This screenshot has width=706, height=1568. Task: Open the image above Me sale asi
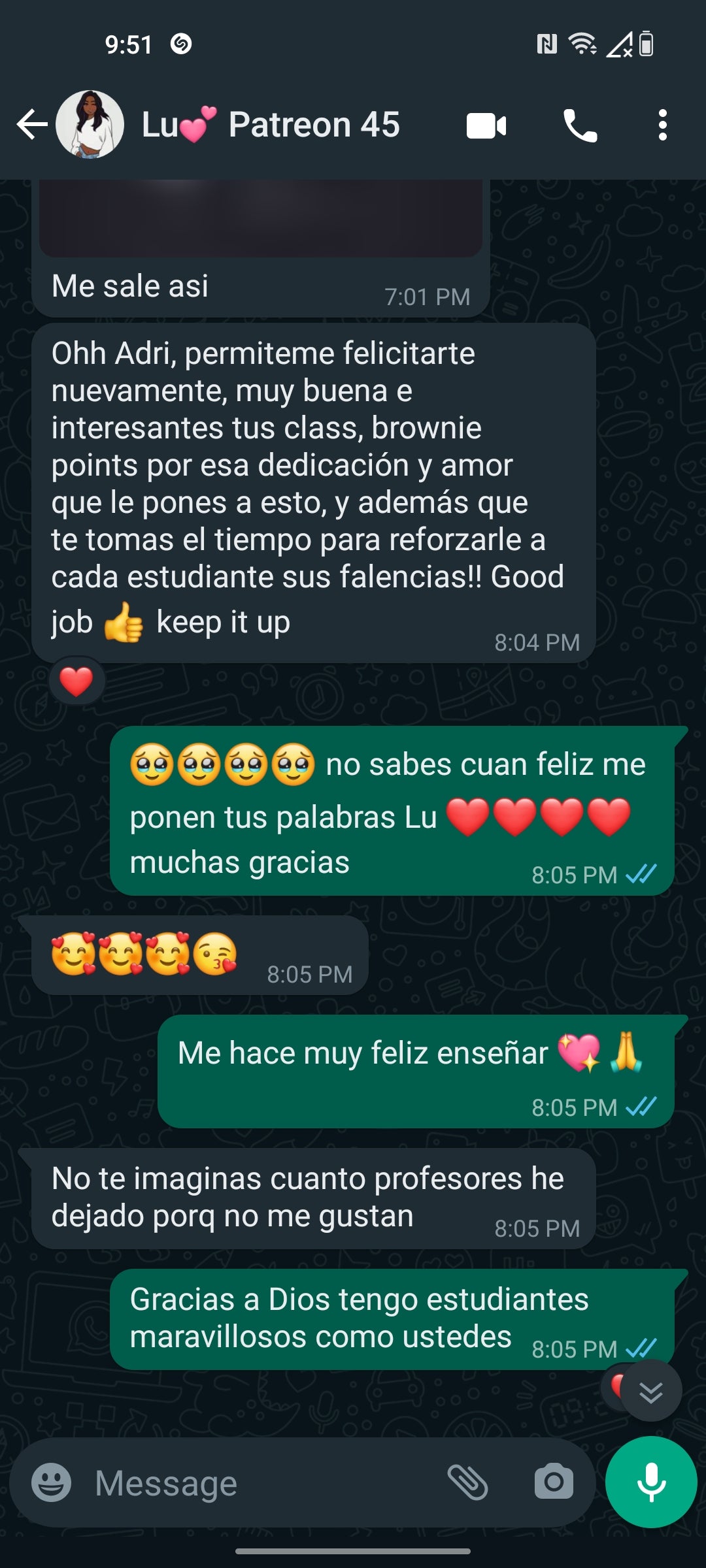click(x=260, y=218)
